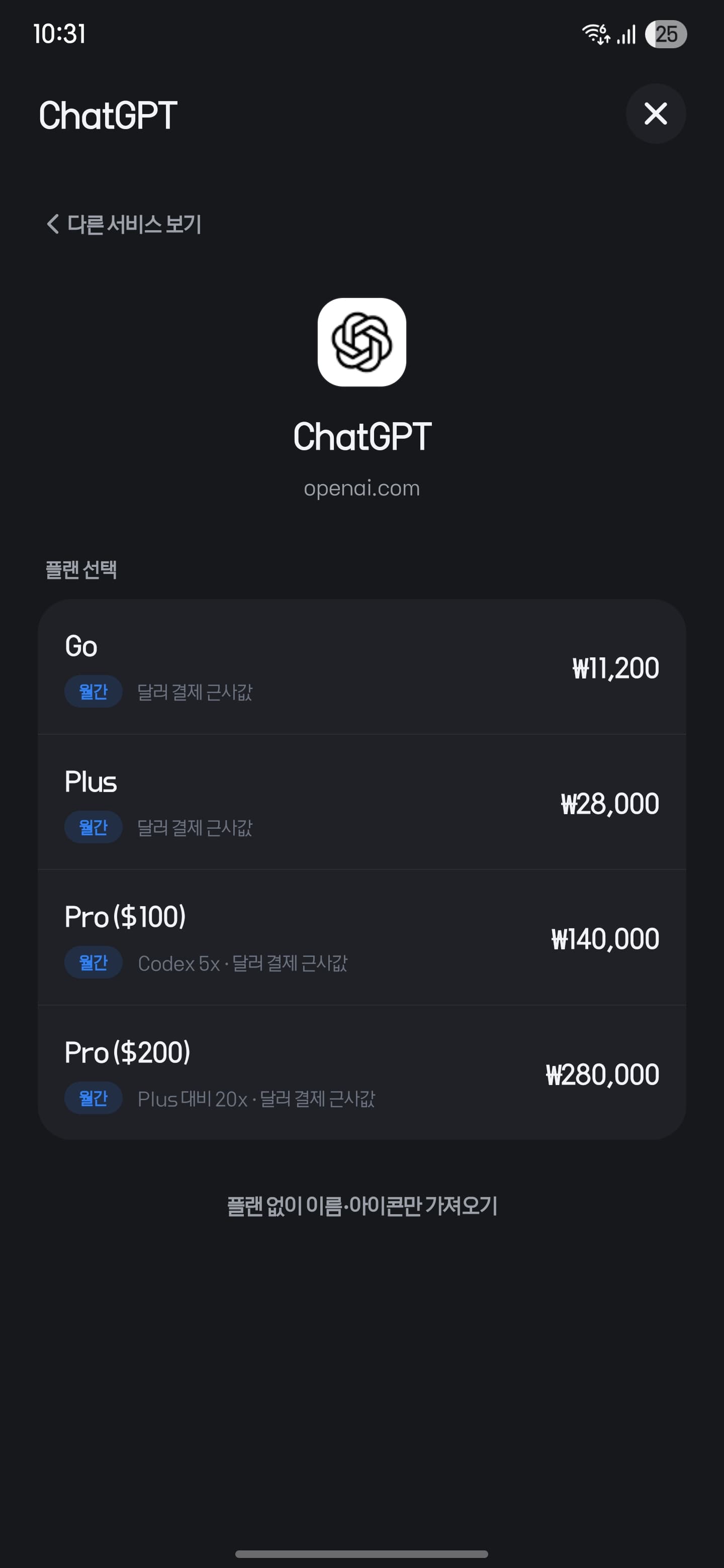Tap the 월간 badge on the Plus plan
This screenshot has width=724, height=1568.
(93, 828)
